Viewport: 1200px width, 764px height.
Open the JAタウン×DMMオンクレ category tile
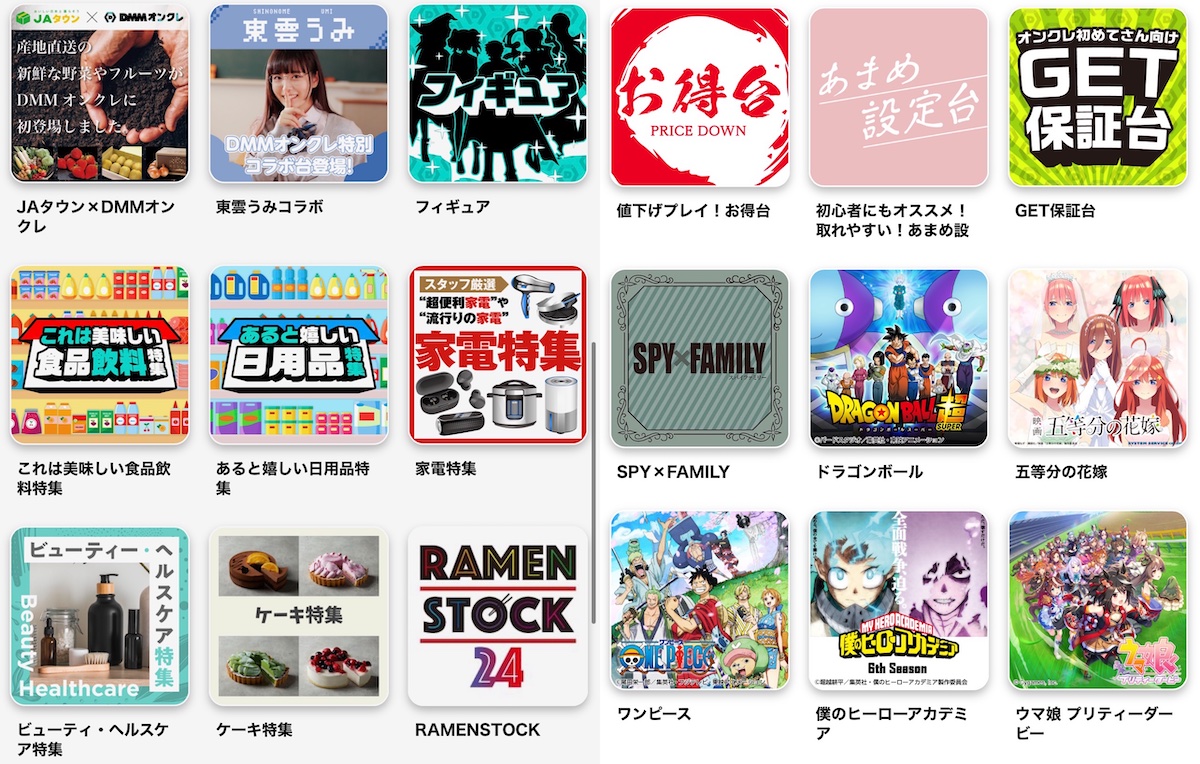pyautogui.click(x=99, y=94)
